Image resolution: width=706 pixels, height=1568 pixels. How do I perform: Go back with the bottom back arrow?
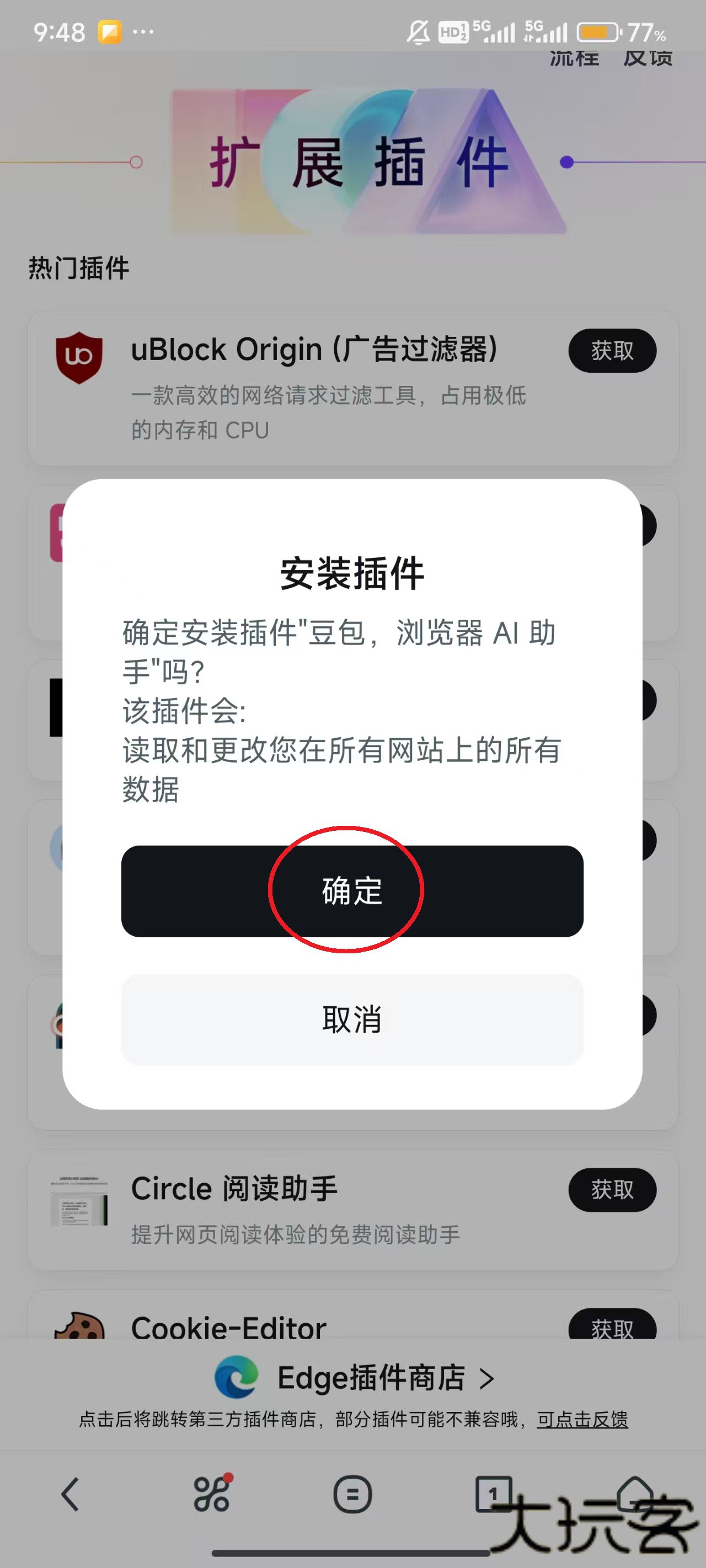tap(71, 1494)
